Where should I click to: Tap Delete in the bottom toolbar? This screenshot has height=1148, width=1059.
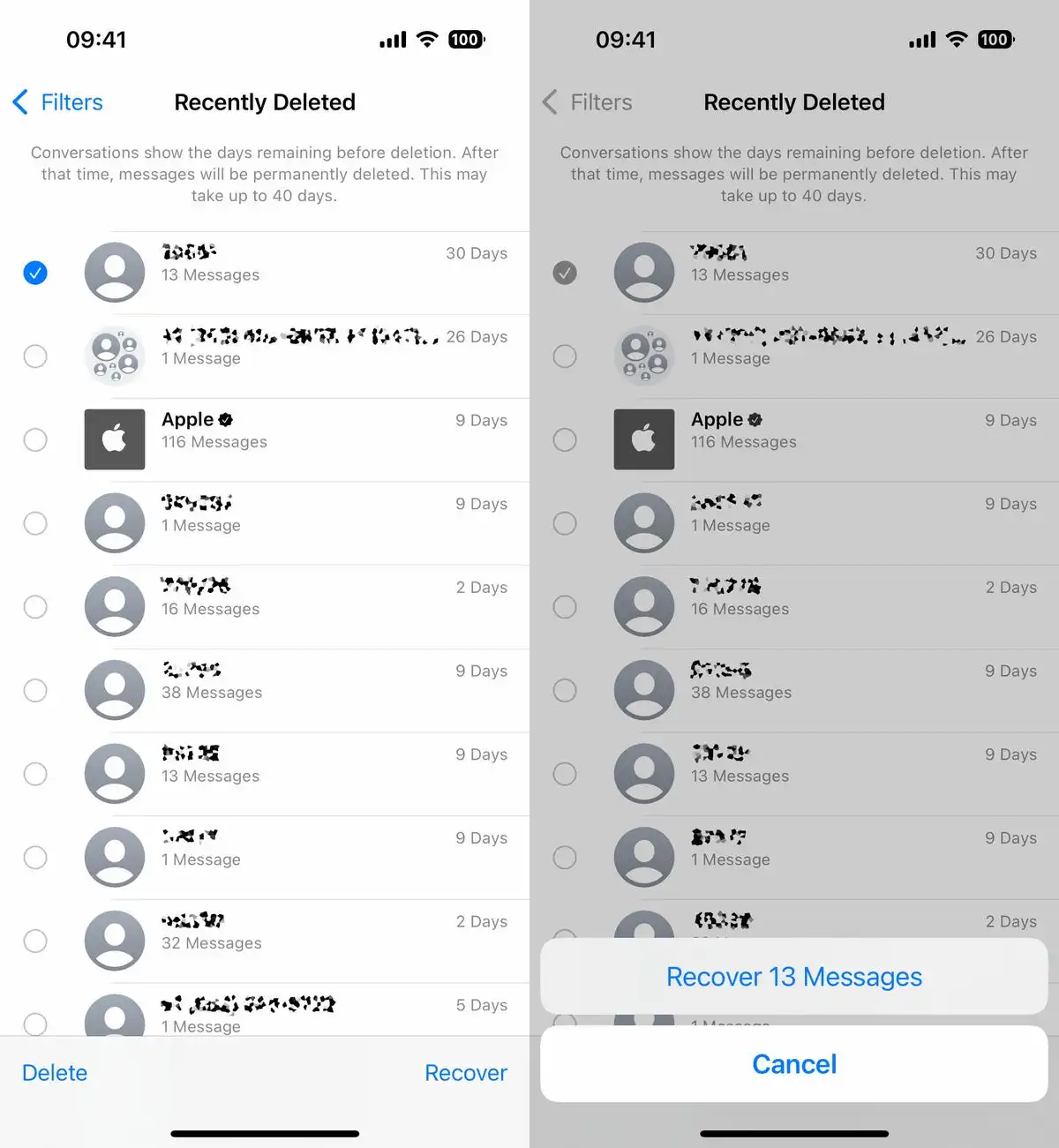point(55,1073)
